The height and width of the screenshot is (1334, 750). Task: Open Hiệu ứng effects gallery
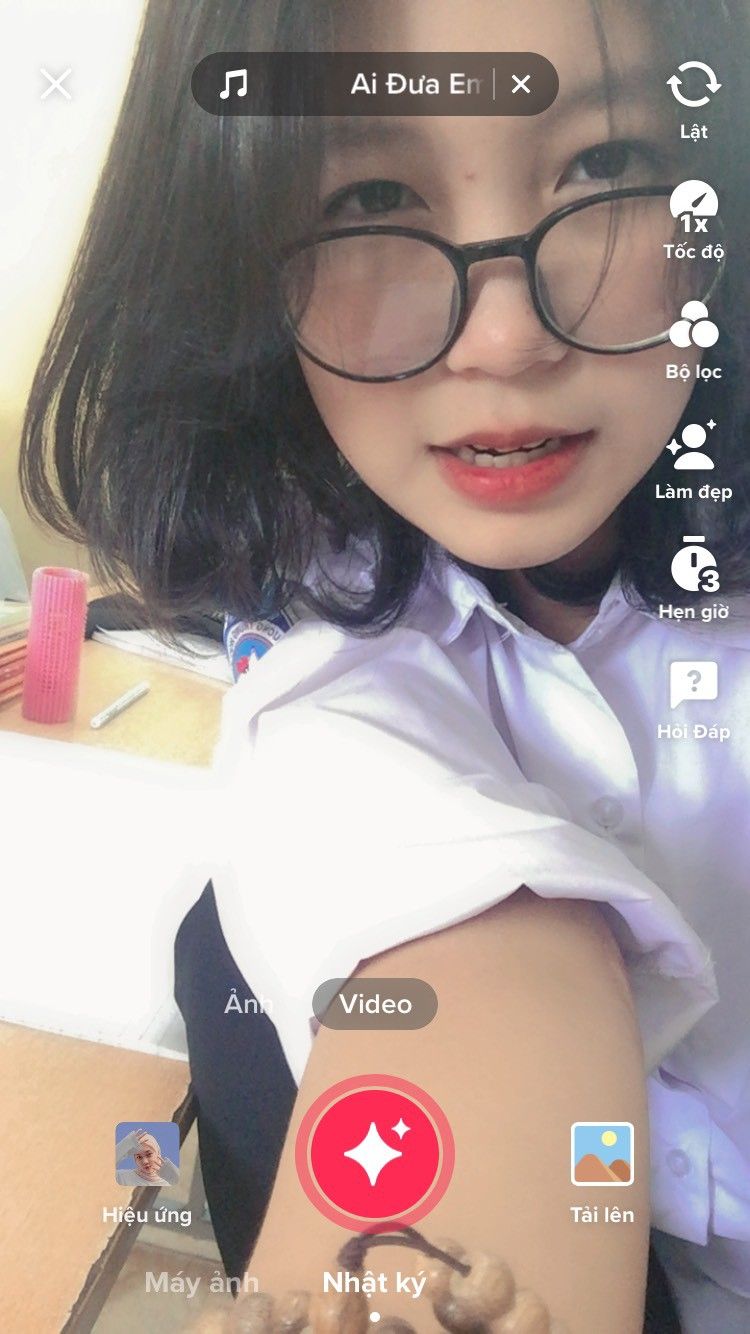147,1170
